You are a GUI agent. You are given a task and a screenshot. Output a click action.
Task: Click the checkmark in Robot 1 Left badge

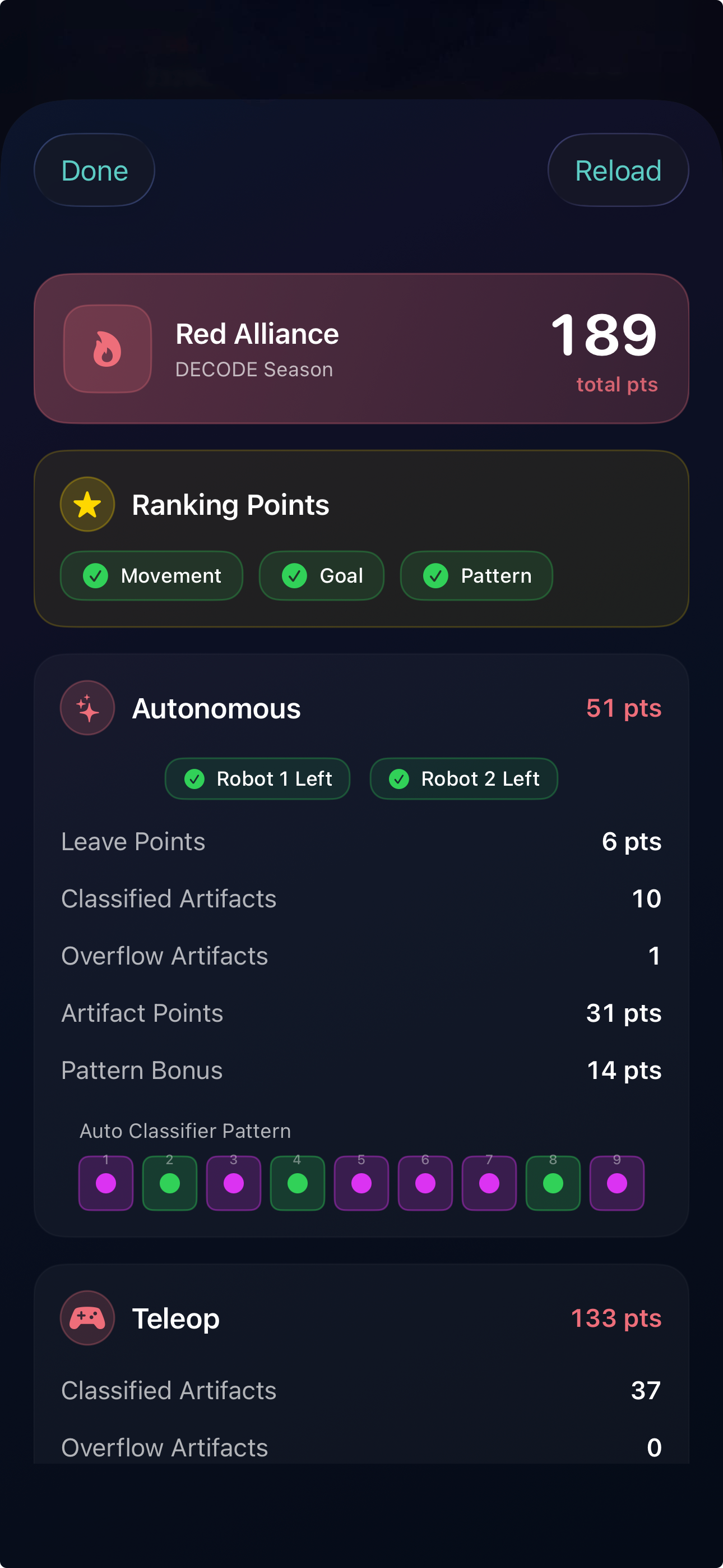(x=196, y=778)
